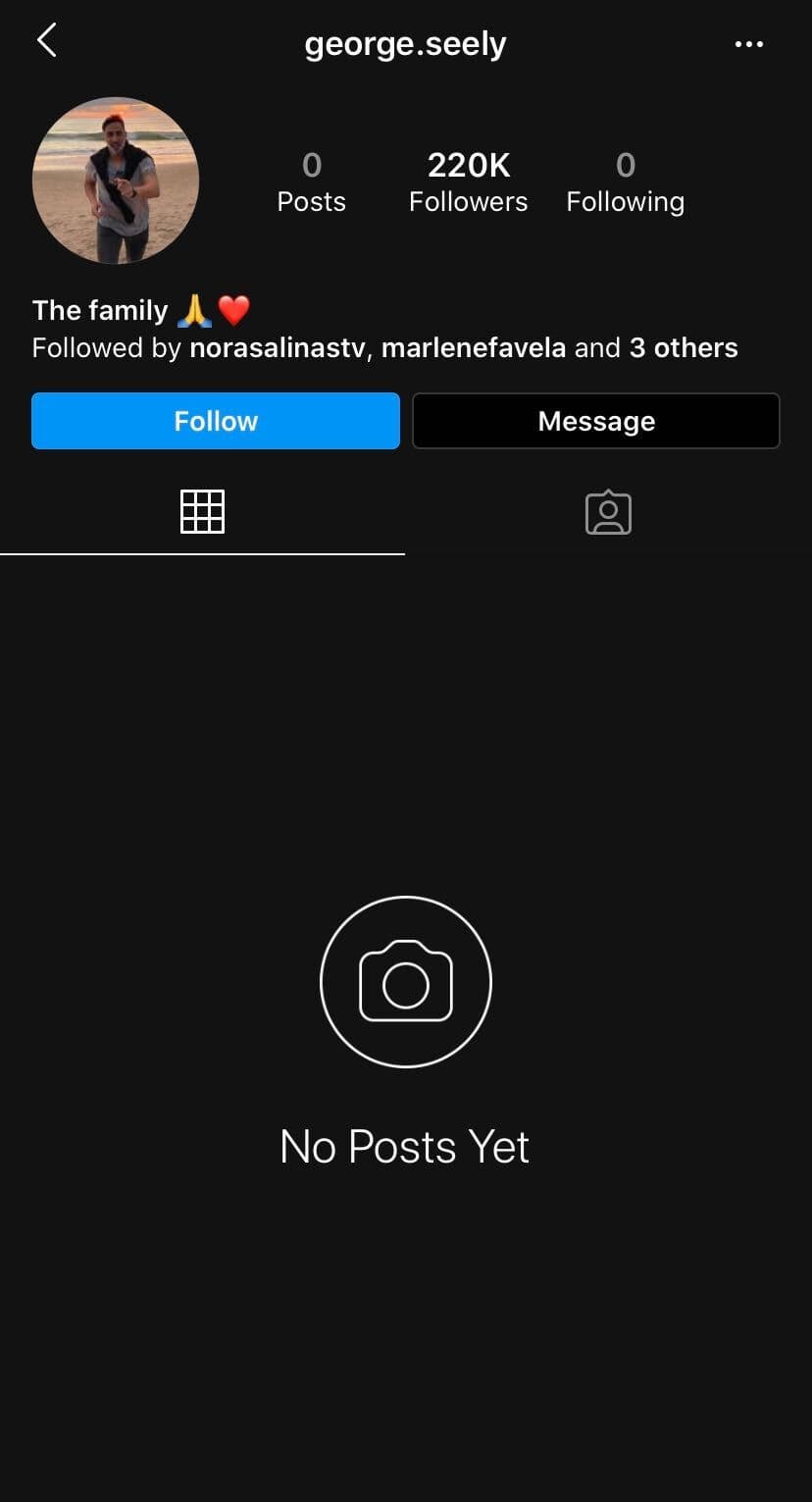
Task: Switch to the tagged photos tab
Action: pyautogui.click(x=608, y=512)
